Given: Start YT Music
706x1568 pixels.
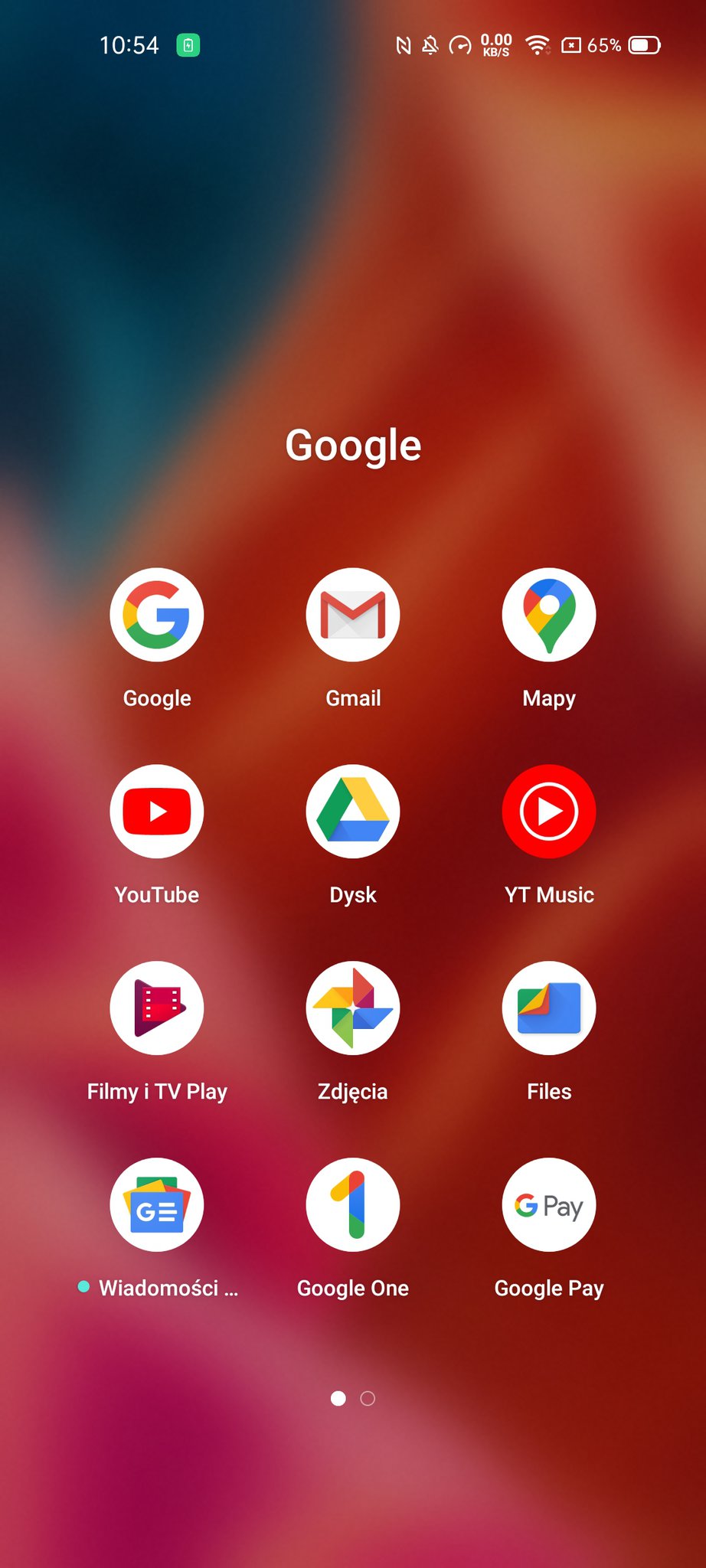Looking at the screenshot, I should 549,812.
